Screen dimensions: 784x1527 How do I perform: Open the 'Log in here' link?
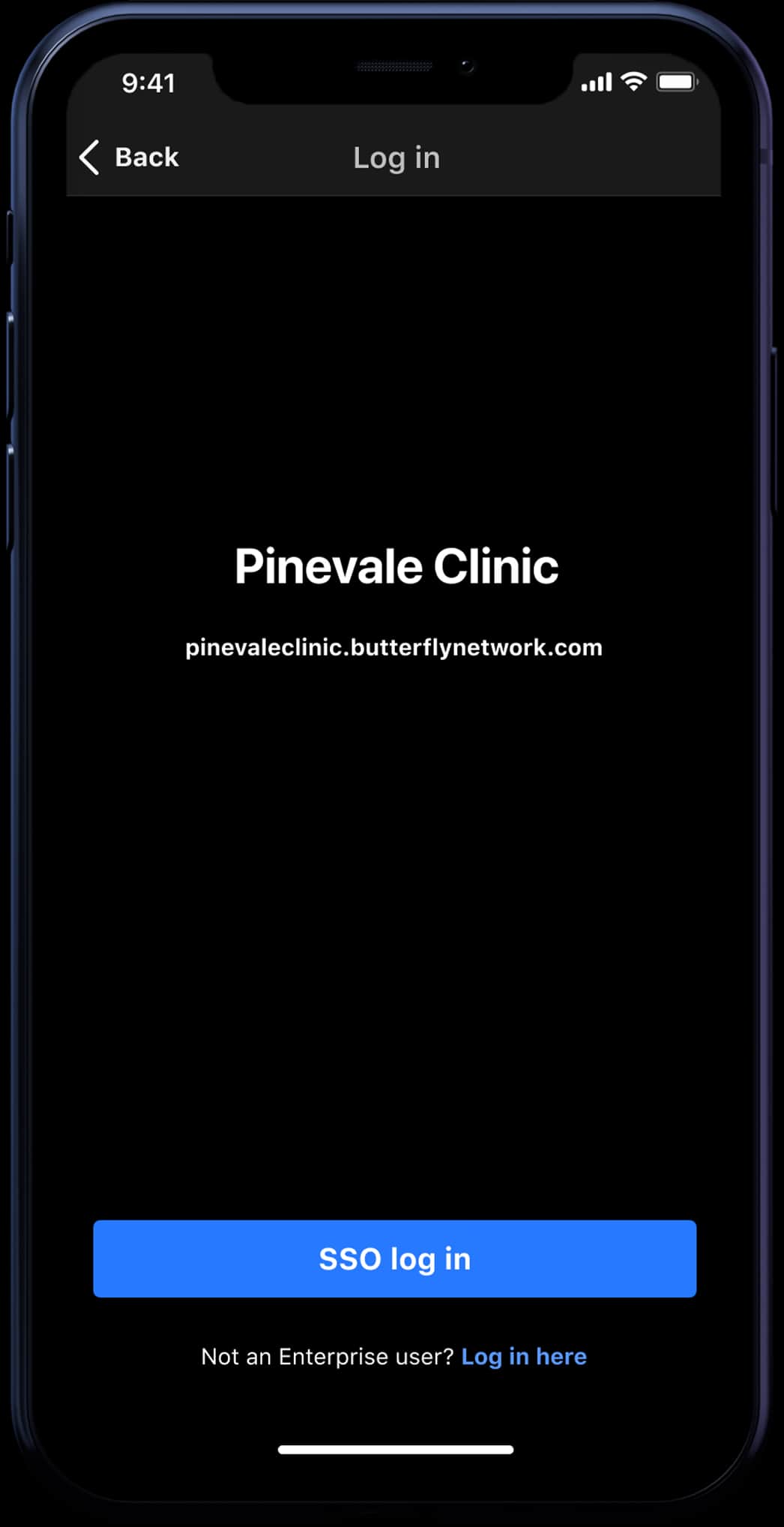coord(523,1356)
